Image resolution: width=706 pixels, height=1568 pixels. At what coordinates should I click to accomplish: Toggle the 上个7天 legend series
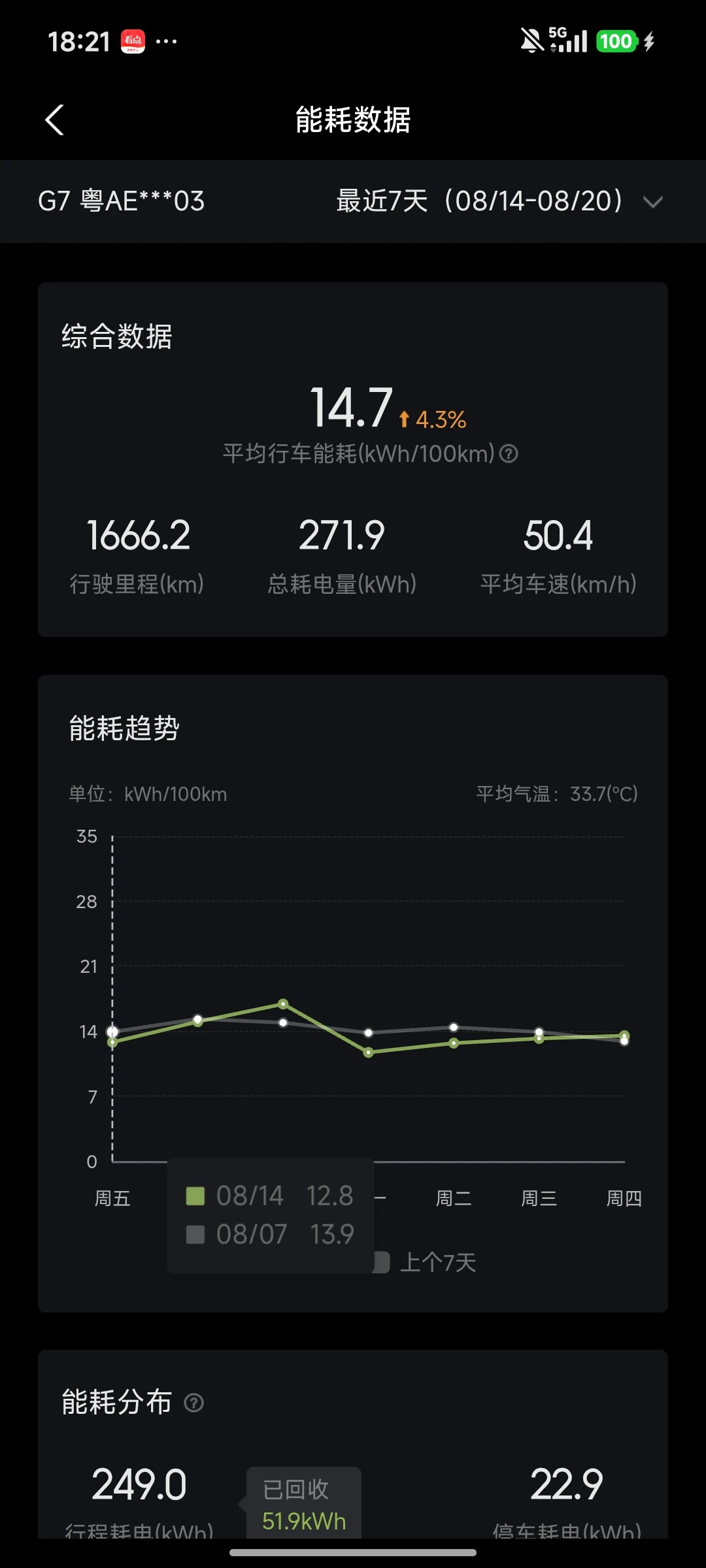[x=426, y=1262]
